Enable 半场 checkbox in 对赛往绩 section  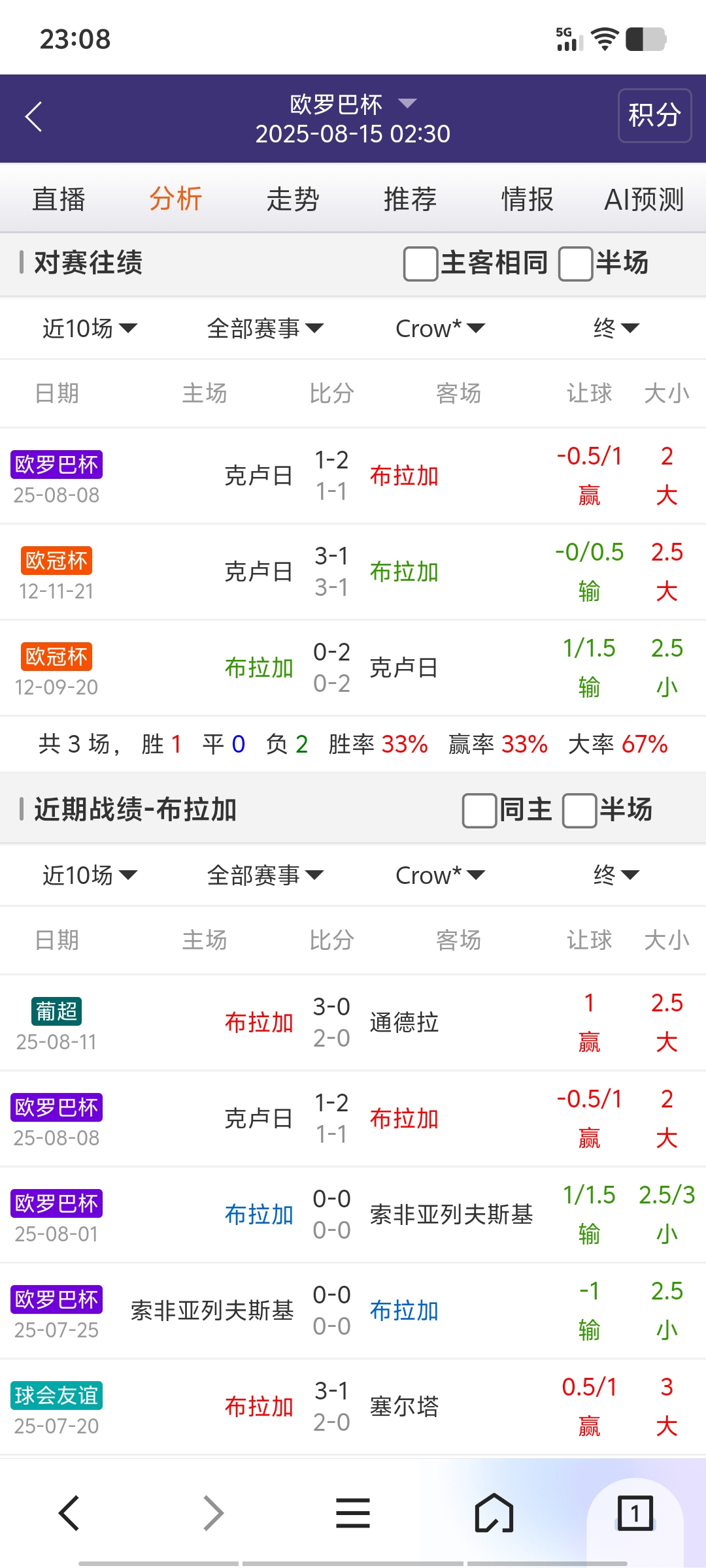[576, 264]
